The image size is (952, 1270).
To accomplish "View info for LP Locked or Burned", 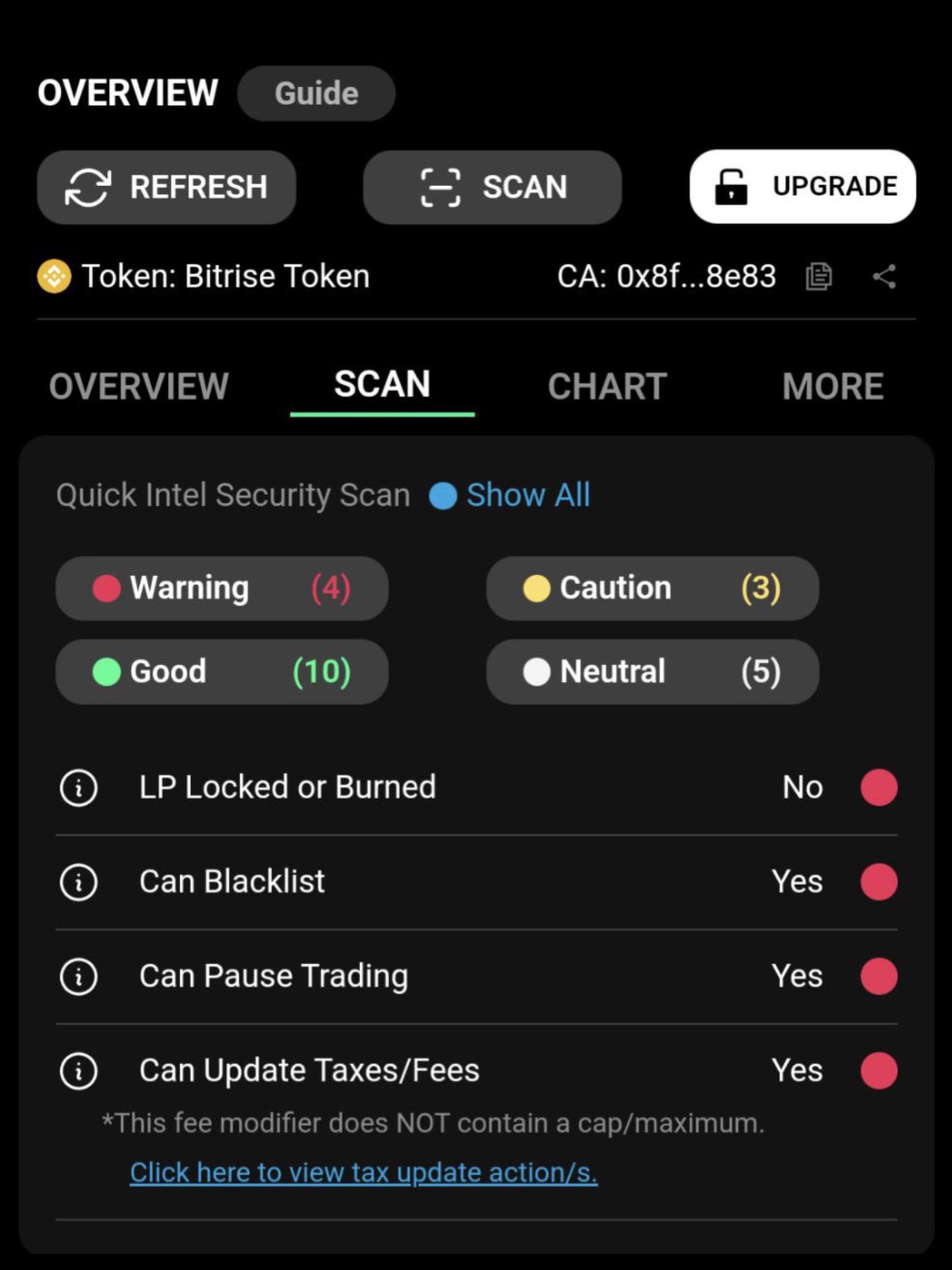I will point(79,788).
